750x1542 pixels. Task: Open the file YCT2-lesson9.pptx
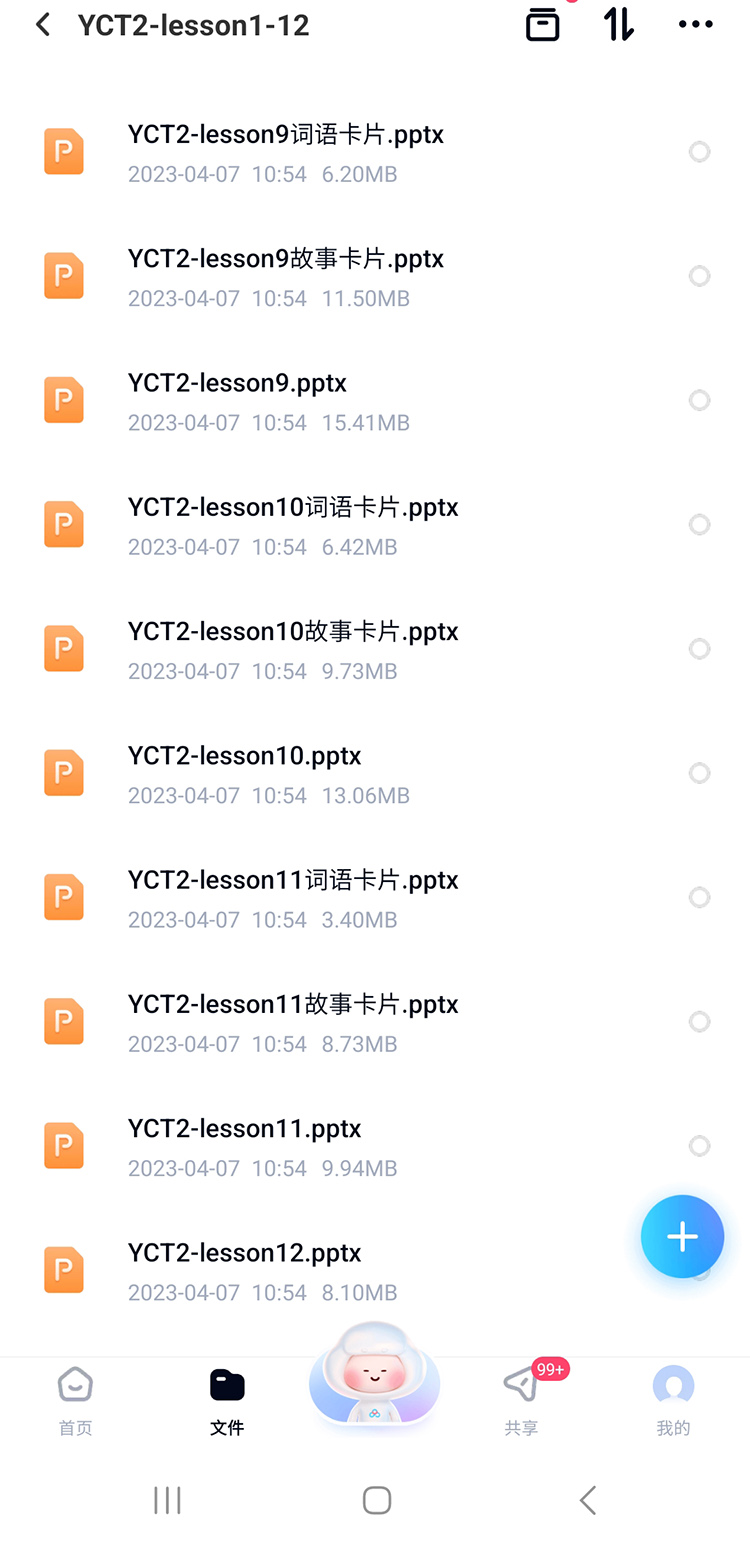tap(375, 400)
